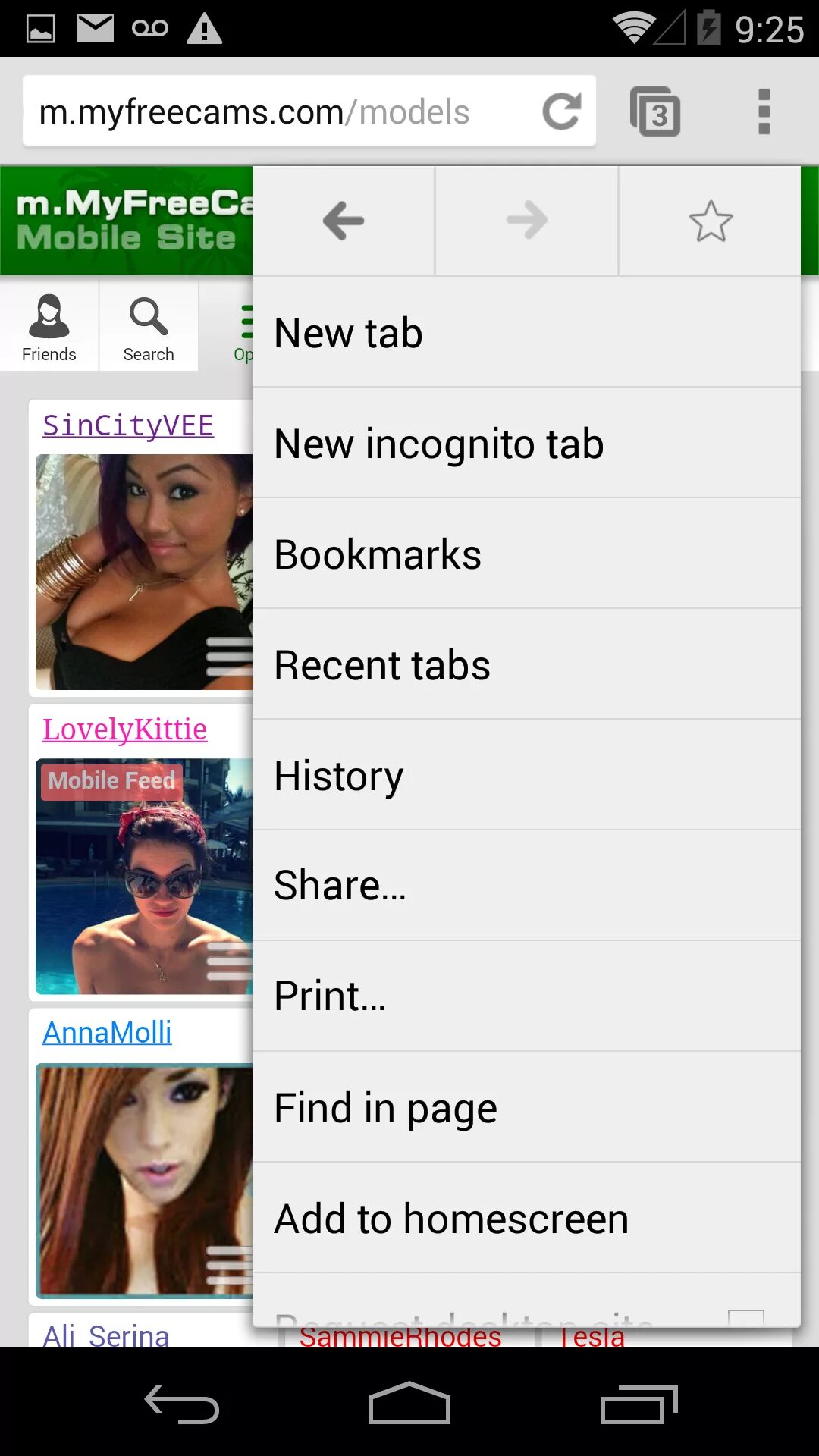
Task: Select Find in page
Action: tap(526, 1108)
